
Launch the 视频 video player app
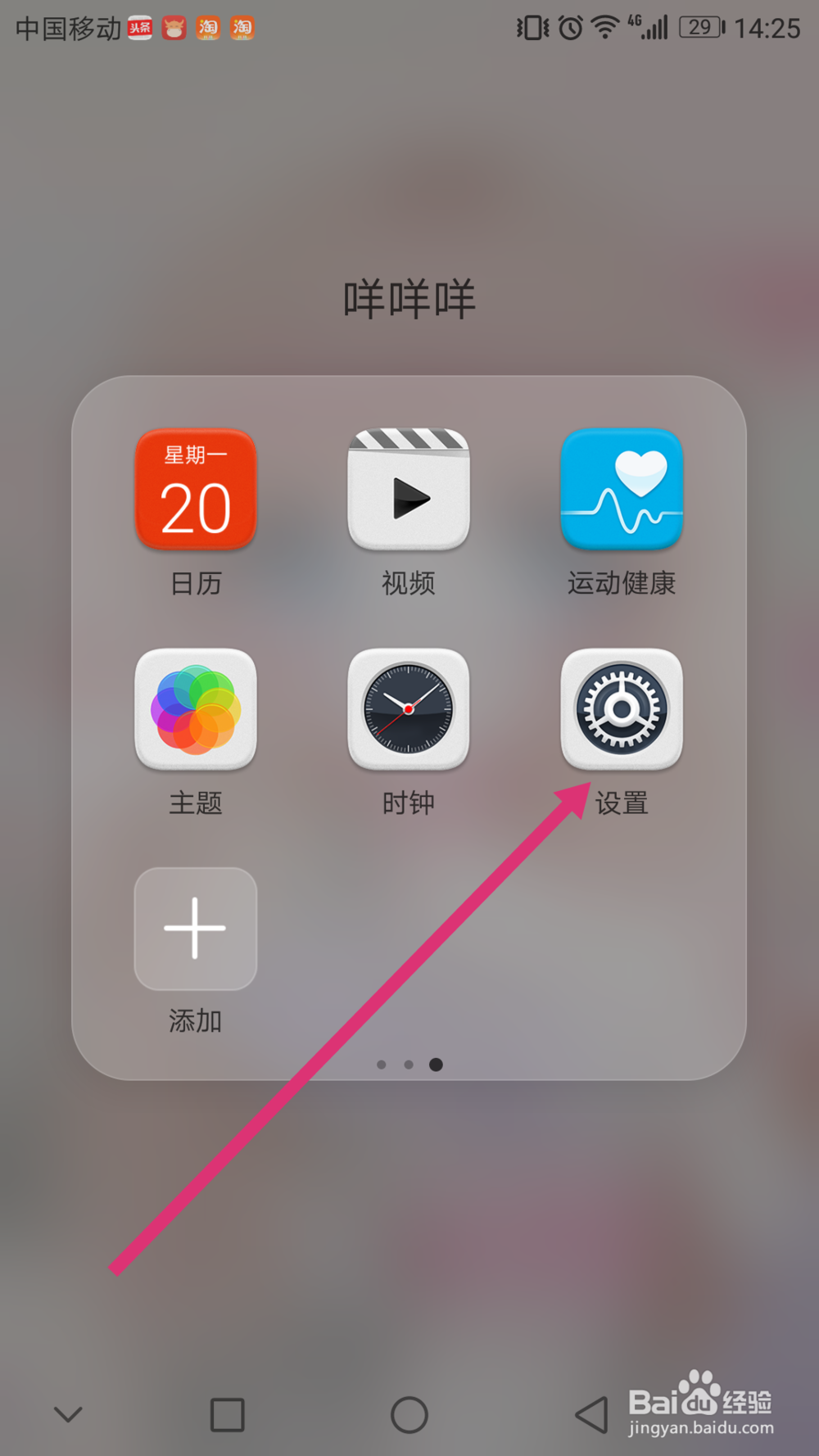click(x=409, y=489)
